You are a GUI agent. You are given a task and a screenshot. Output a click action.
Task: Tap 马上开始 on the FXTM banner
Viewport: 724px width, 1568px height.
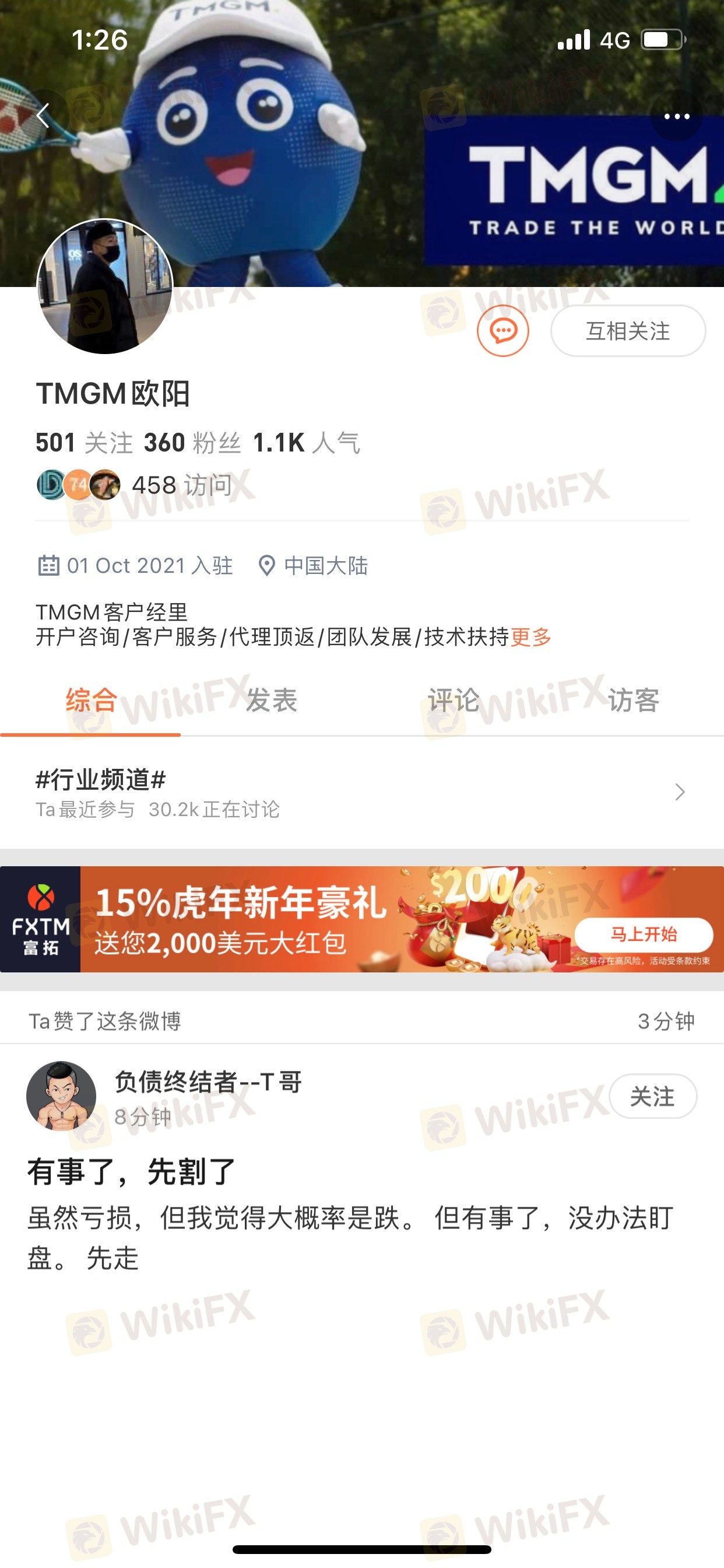tap(643, 935)
